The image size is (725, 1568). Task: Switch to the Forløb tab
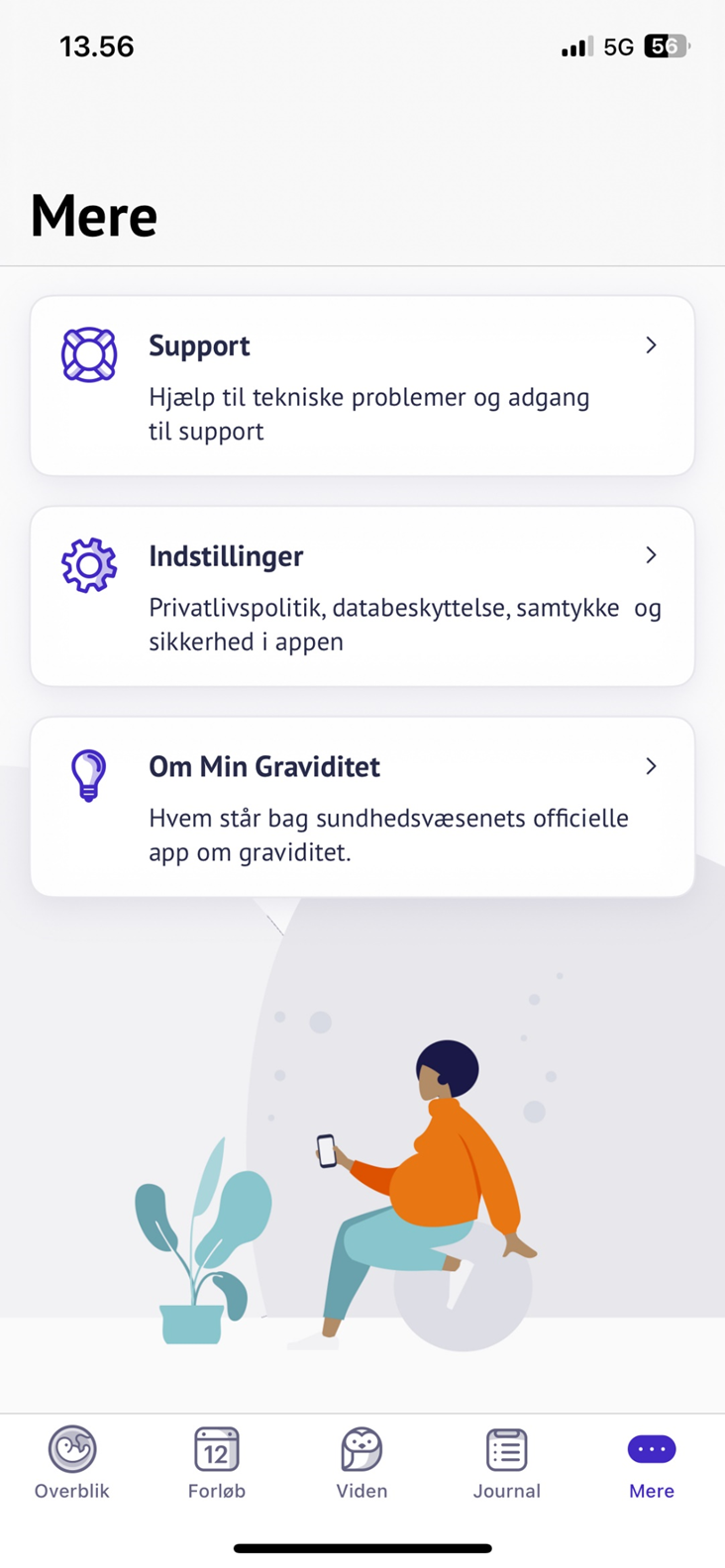217,1463
